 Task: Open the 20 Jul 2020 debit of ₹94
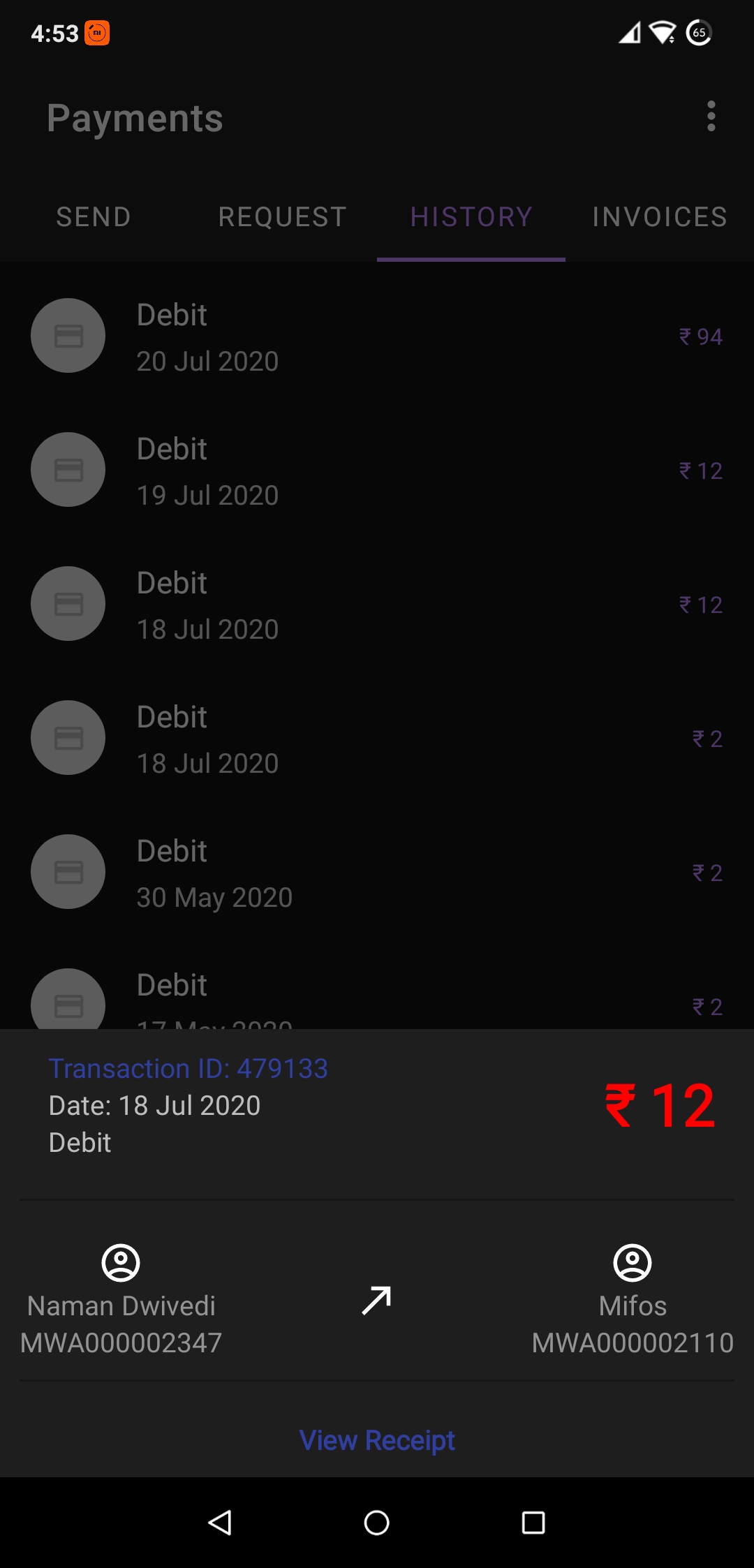point(377,336)
